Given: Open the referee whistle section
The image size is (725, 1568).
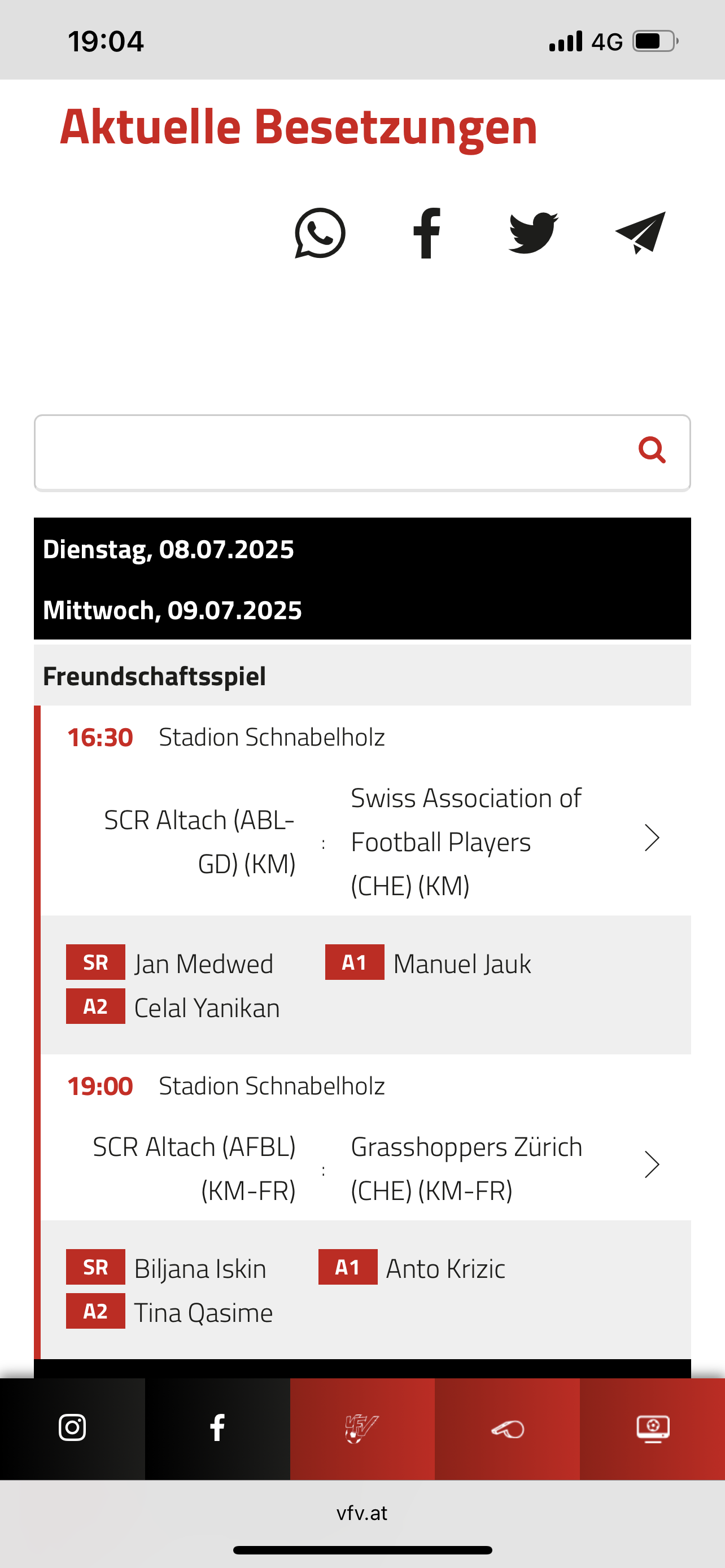Looking at the screenshot, I should click(x=507, y=1428).
